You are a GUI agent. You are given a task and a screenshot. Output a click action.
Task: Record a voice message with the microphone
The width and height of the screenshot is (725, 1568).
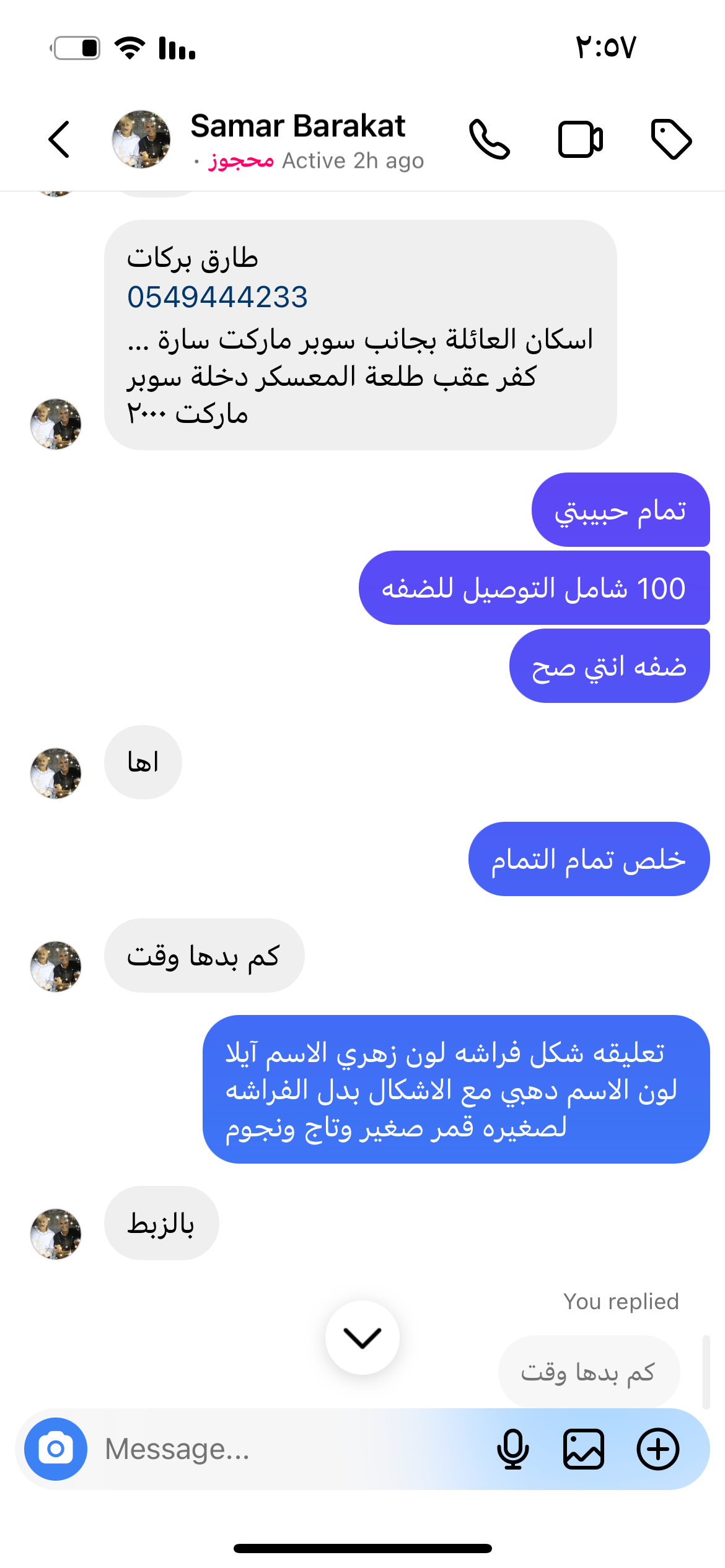[513, 1449]
